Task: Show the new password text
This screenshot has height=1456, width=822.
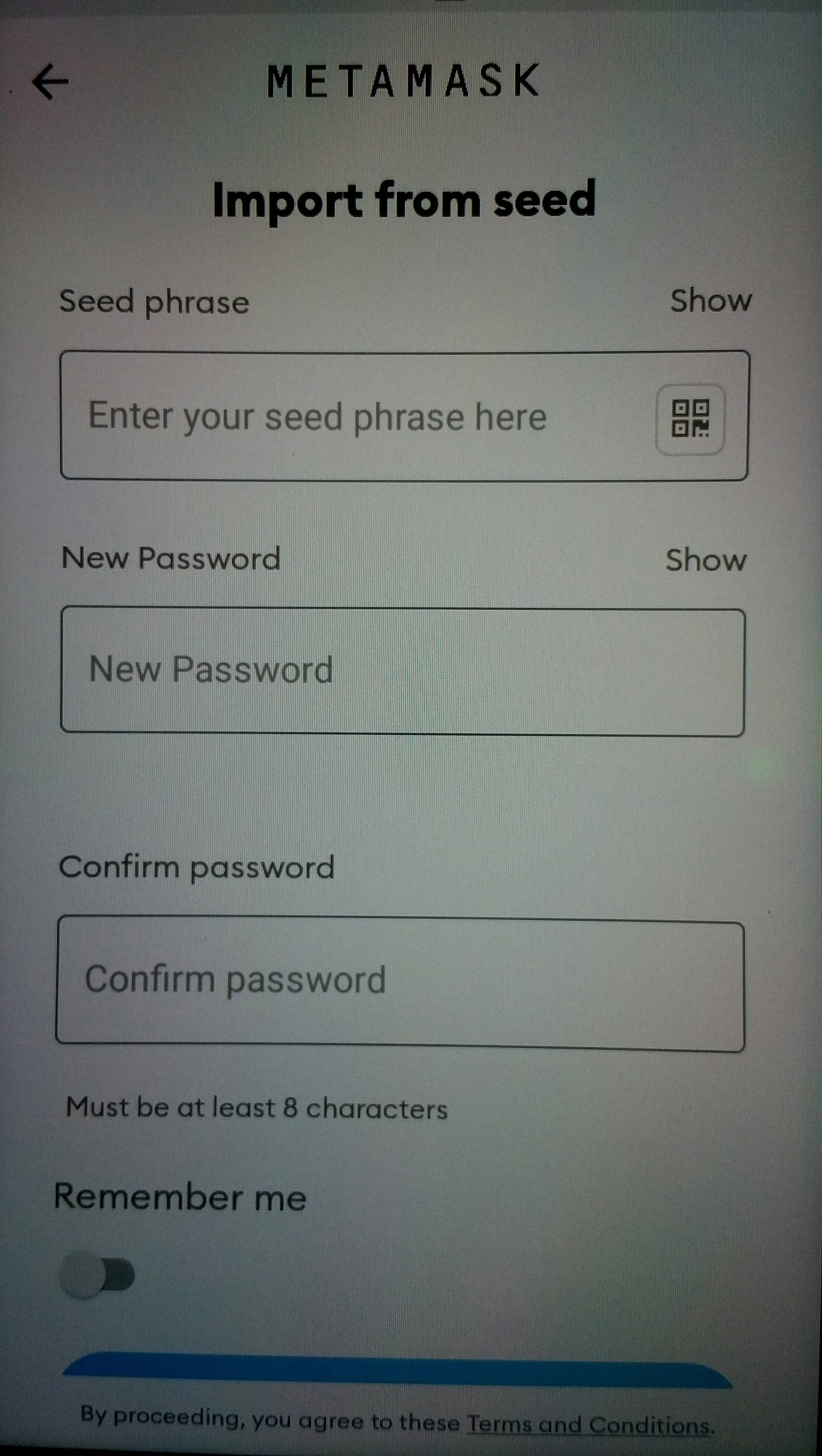Action: [x=706, y=560]
